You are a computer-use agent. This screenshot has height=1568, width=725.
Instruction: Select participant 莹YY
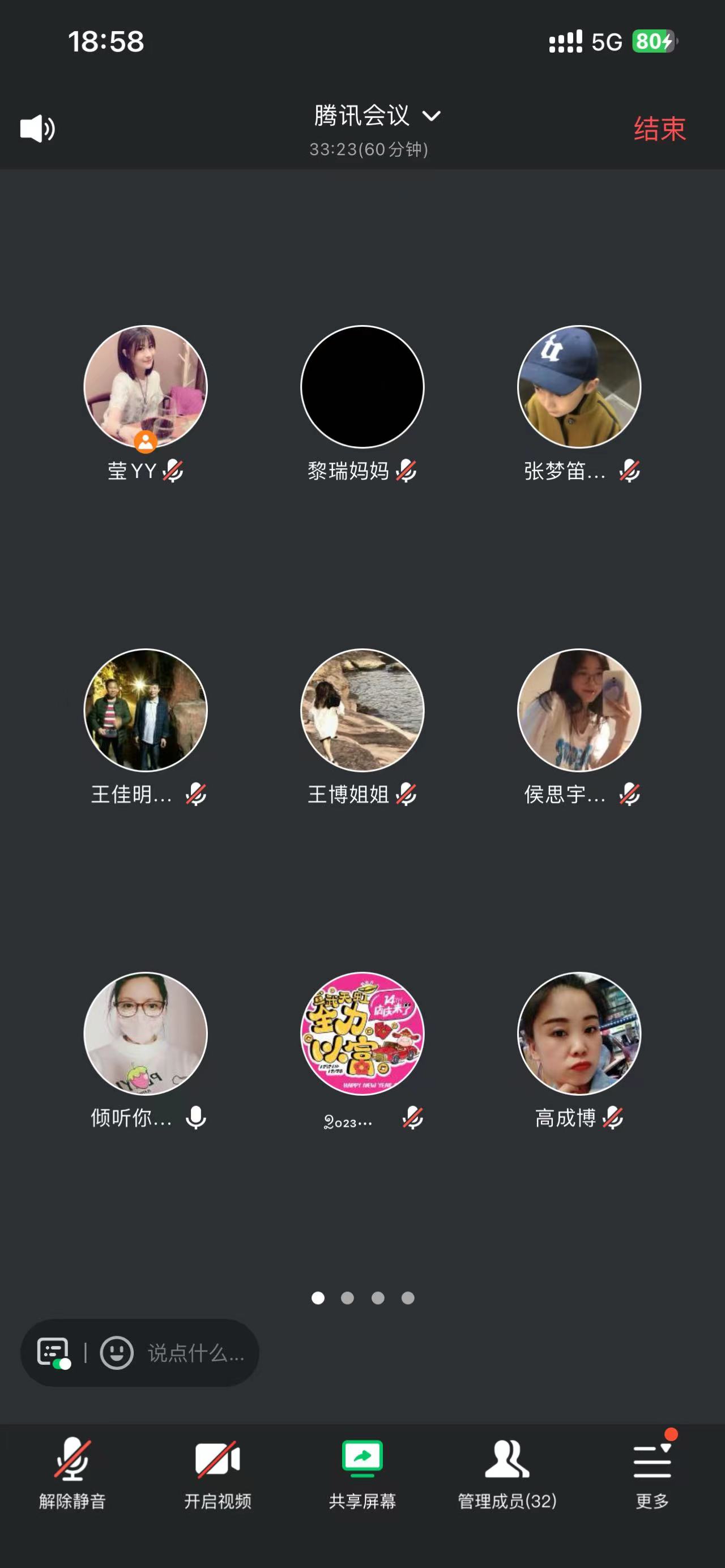(x=146, y=387)
